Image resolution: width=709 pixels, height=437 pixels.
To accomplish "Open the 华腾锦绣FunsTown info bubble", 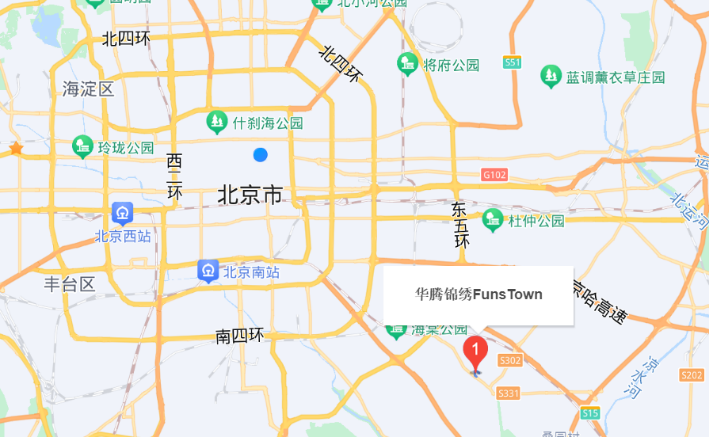I will pyautogui.click(x=478, y=295).
